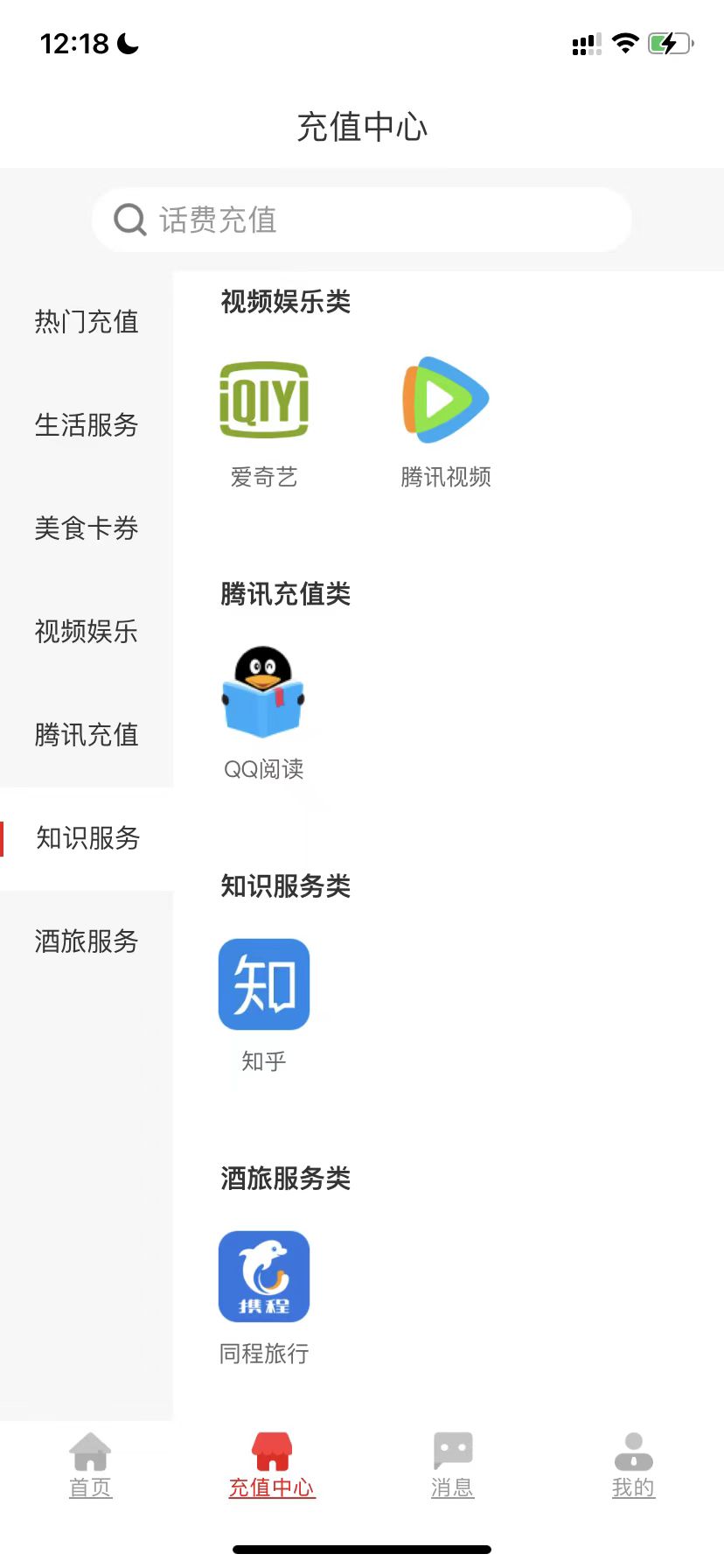The height and width of the screenshot is (1568, 724).
Task: Tap the 话费充值 search field
Action: pos(361,220)
